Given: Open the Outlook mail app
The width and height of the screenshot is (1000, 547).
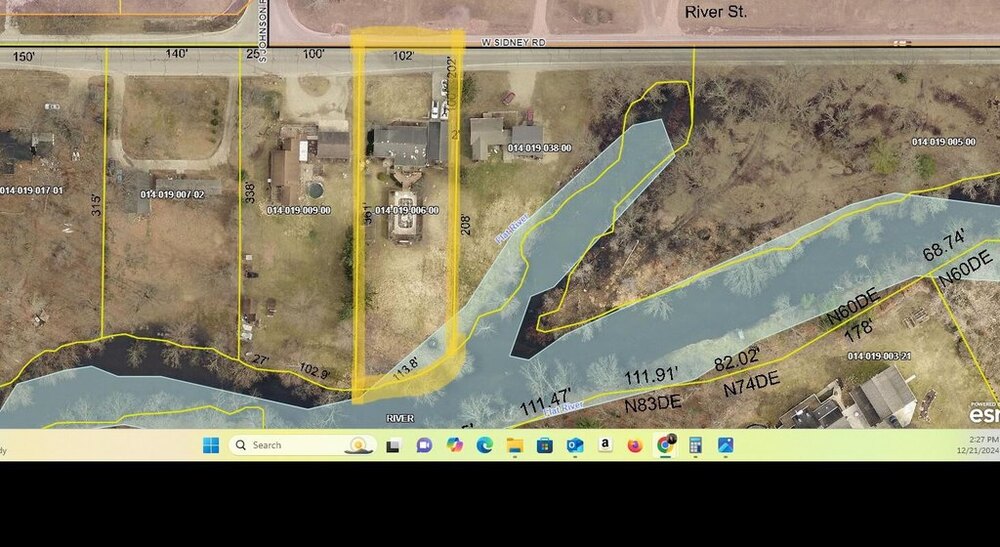Looking at the screenshot, I should 575,445.
